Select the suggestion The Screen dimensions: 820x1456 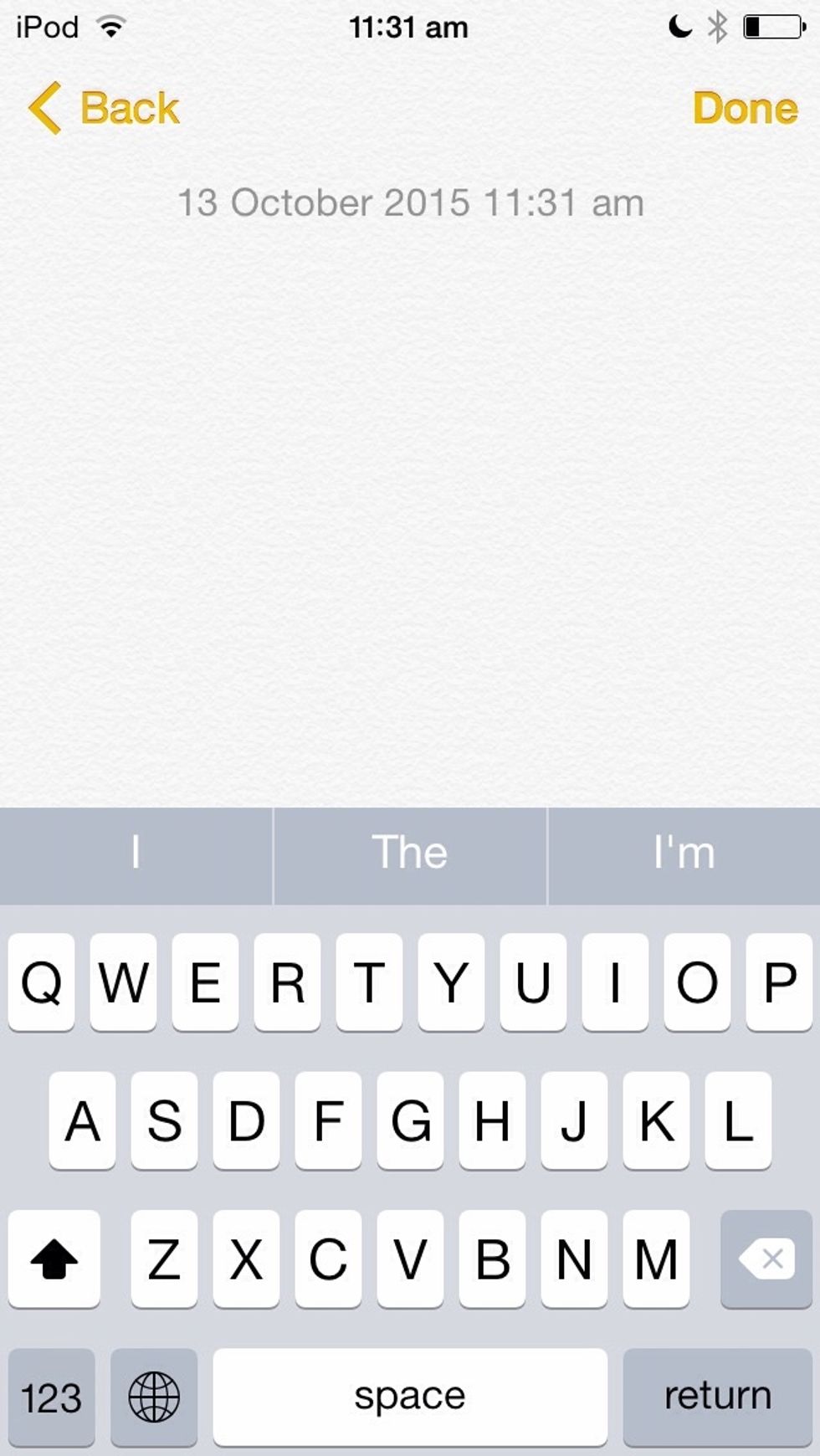409,854
